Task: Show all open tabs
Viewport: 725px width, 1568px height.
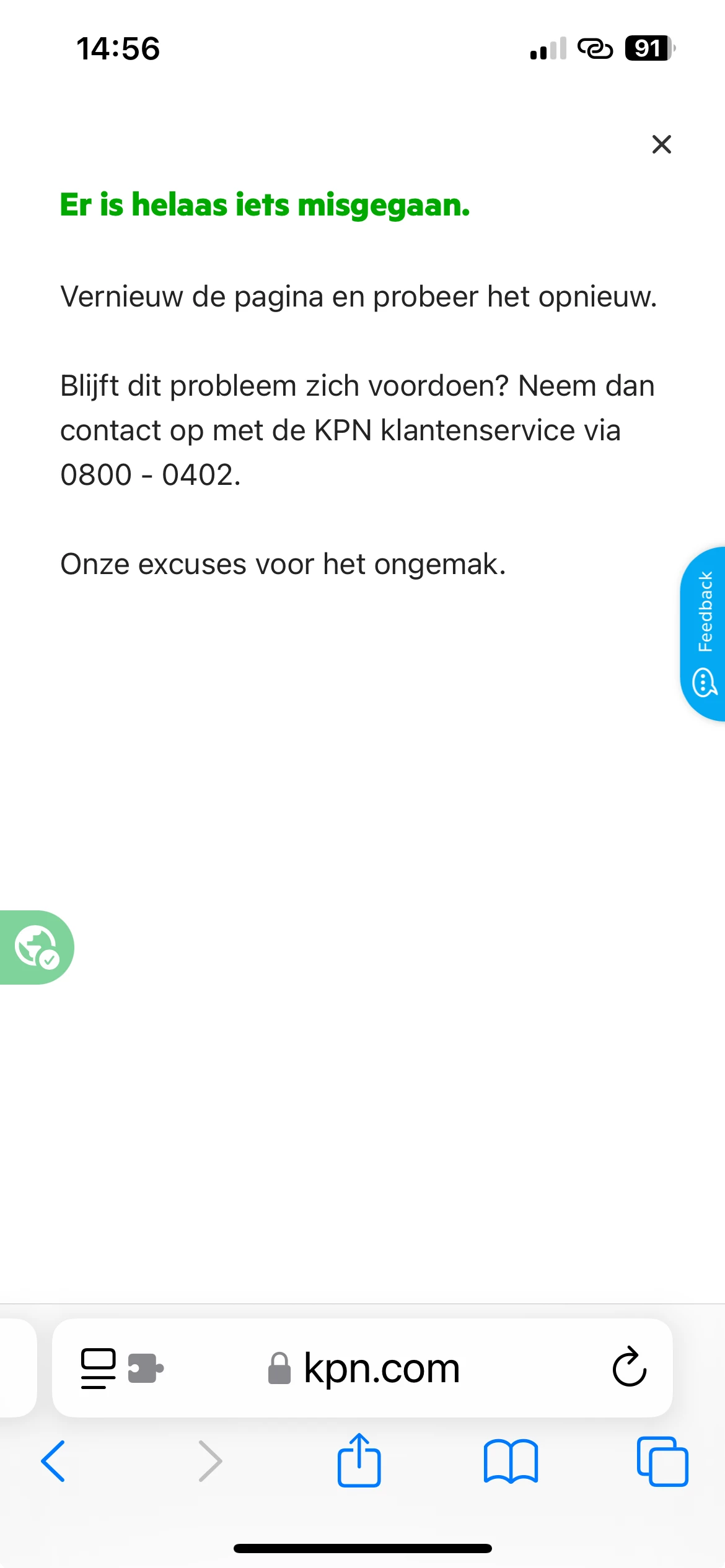Action: tap(662, 1461)
